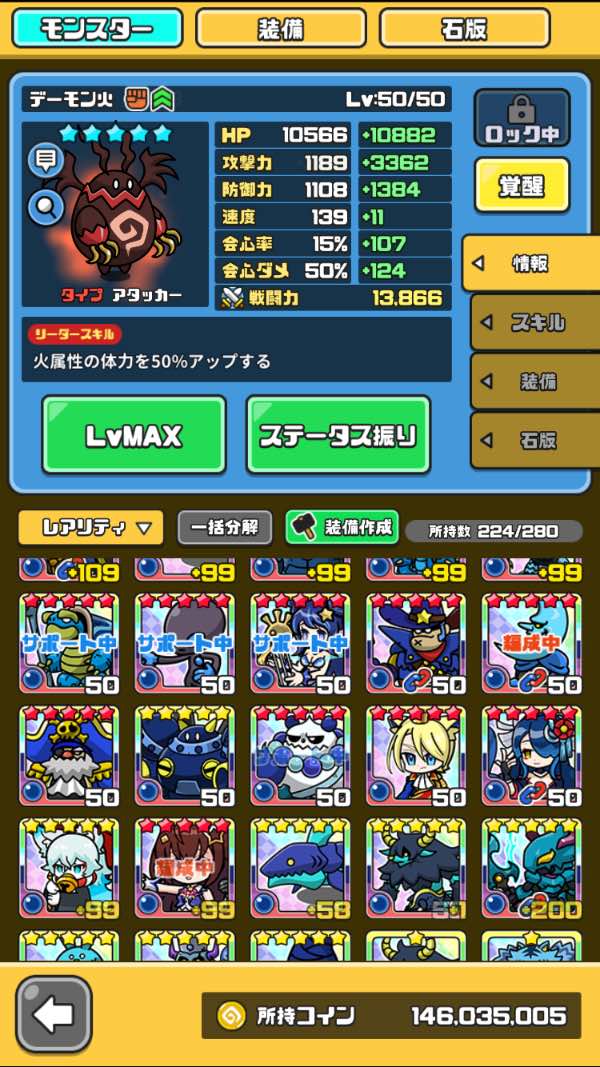Tap the 一括分解 bulk dismantle button

[x=225, y=527]
